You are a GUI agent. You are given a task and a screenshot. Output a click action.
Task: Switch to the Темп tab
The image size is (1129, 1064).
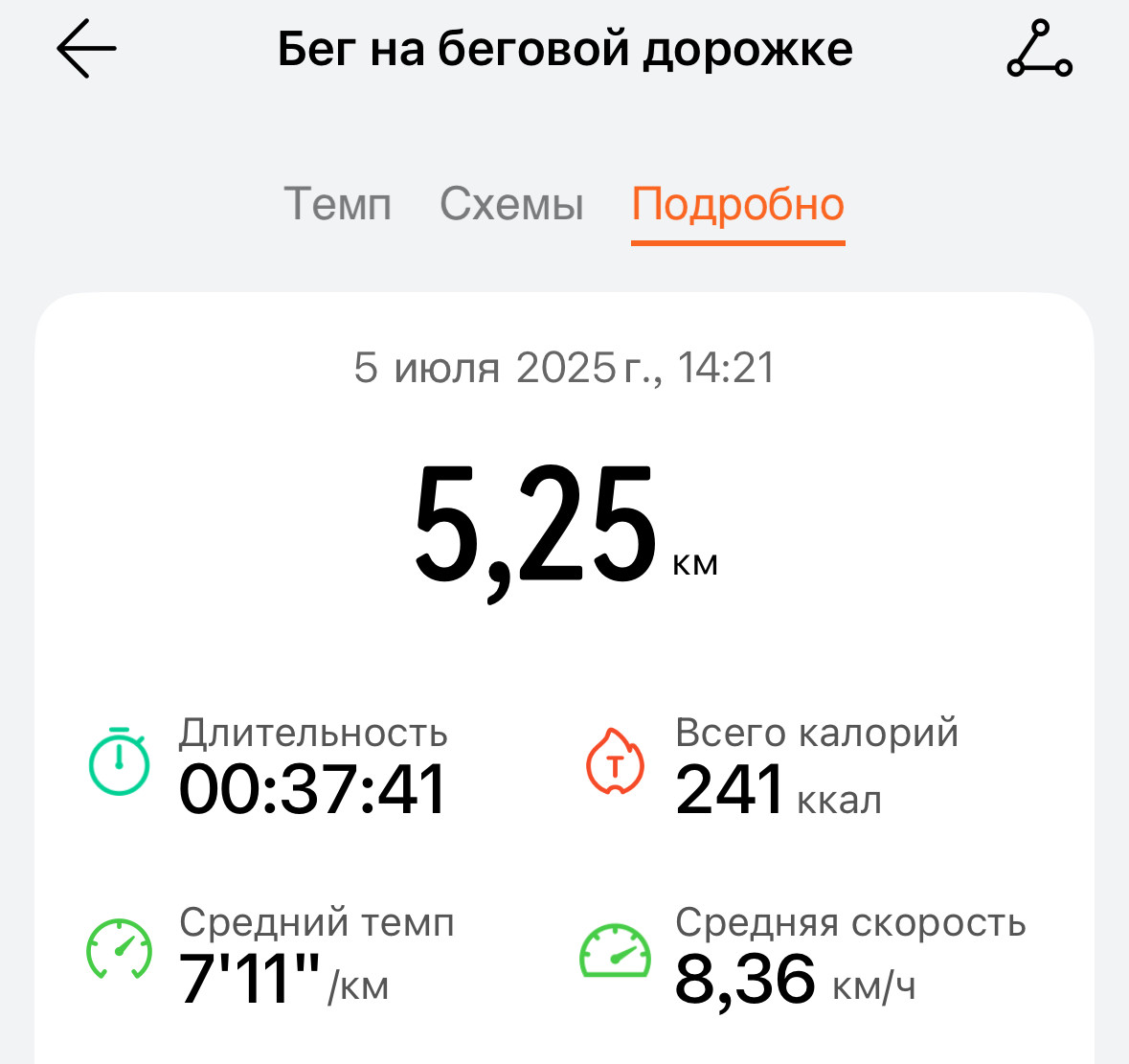tap(338, 204)
